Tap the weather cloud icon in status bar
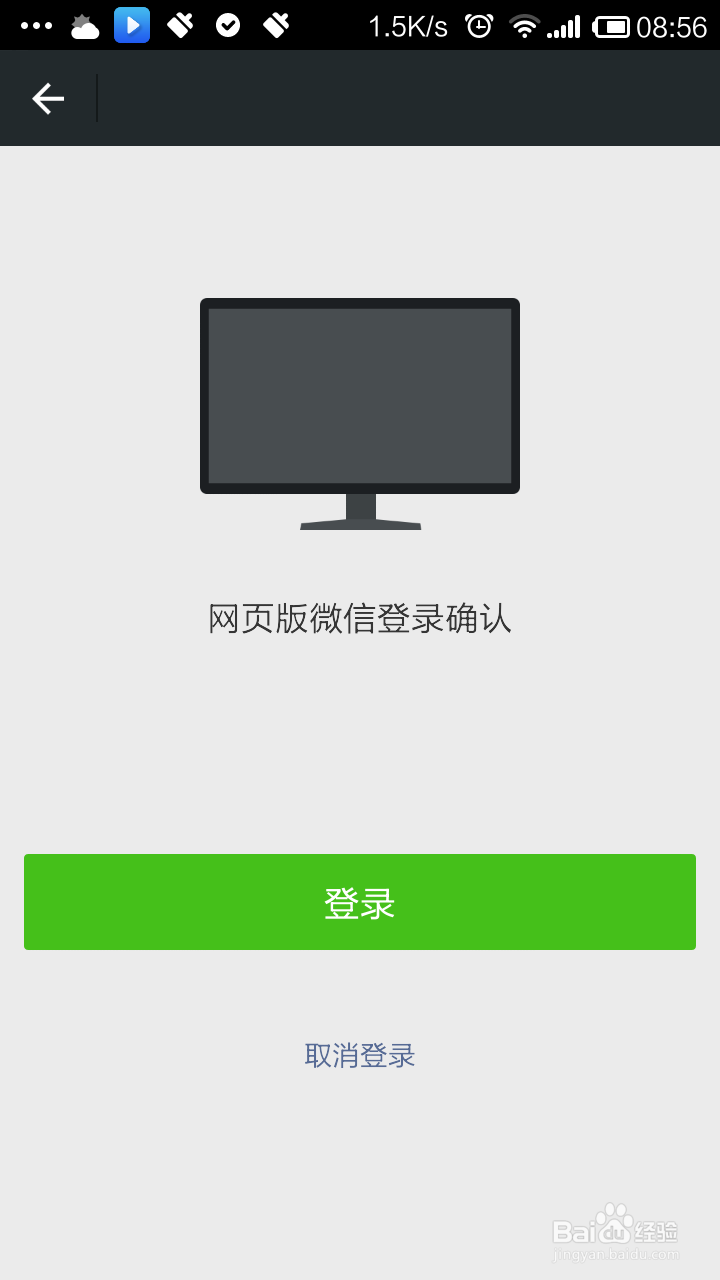Viewport: 720px width, 1280px height. point(84,25)
